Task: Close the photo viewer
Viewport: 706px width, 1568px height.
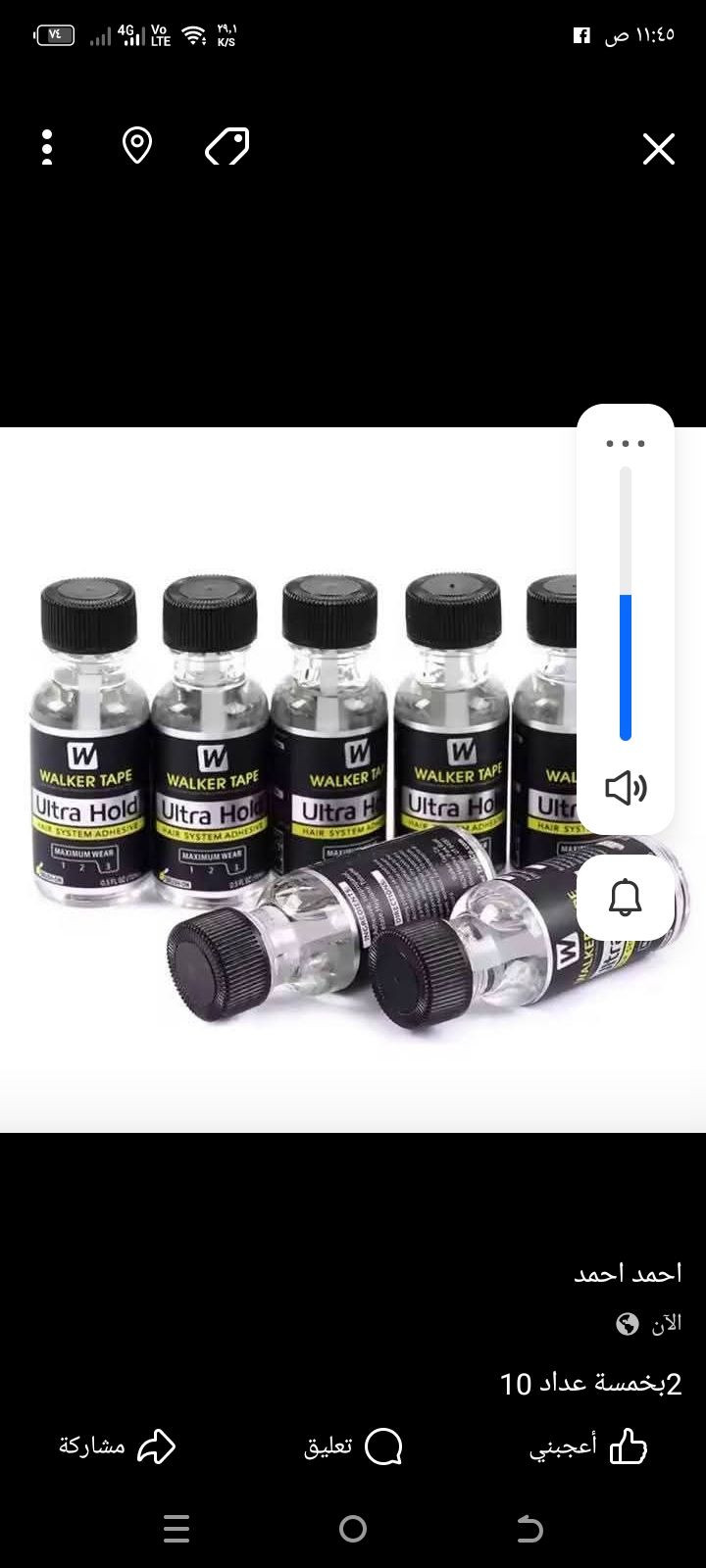Action: [x=658, y=149]
